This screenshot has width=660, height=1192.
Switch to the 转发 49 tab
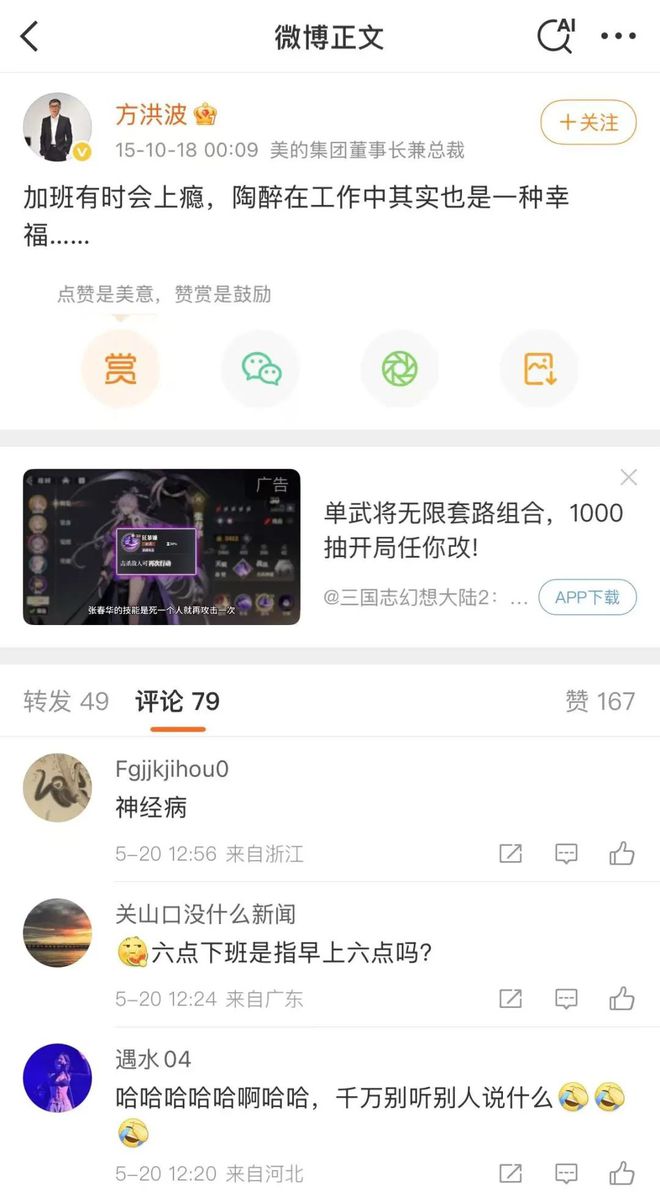[x=66, y=701]
